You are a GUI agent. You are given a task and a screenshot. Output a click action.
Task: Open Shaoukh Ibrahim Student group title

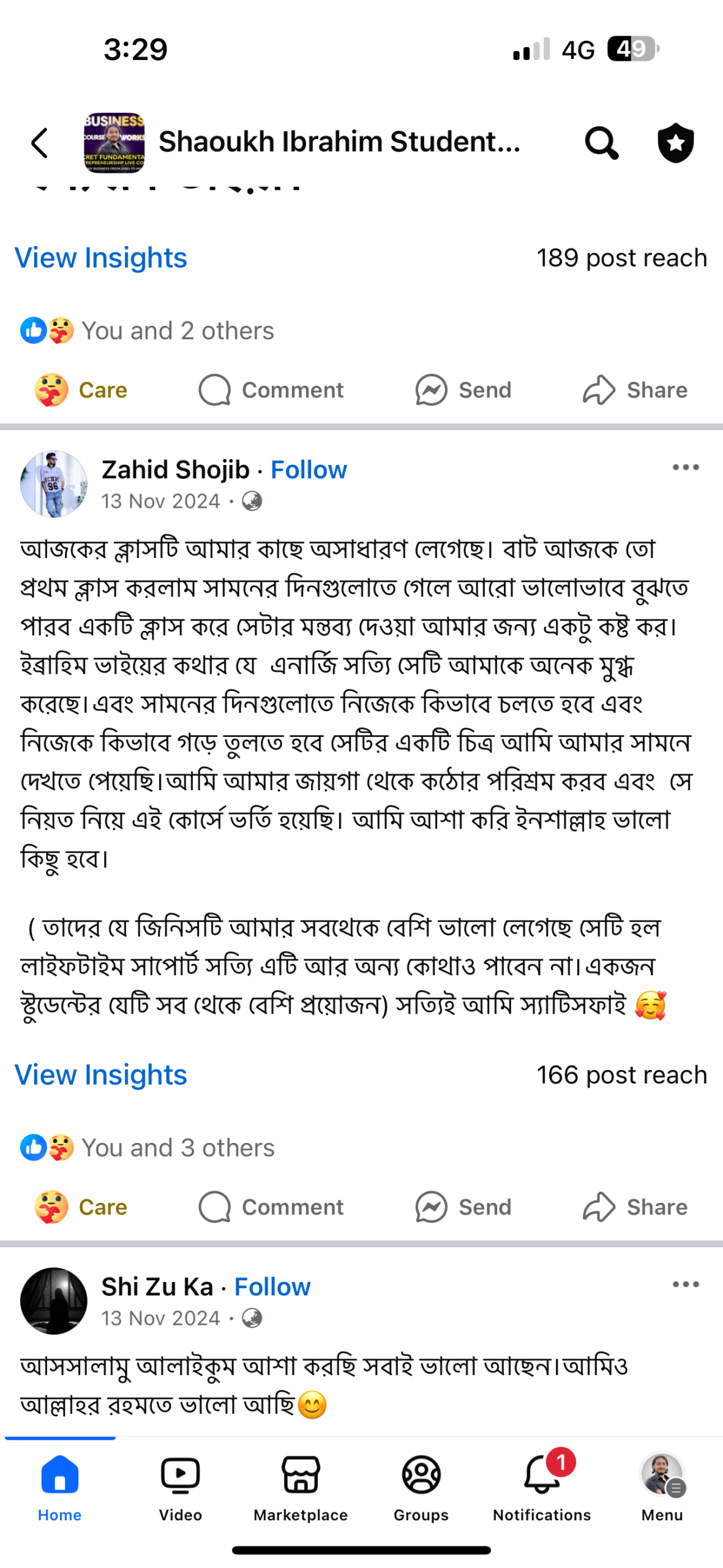tap(340, 142)
